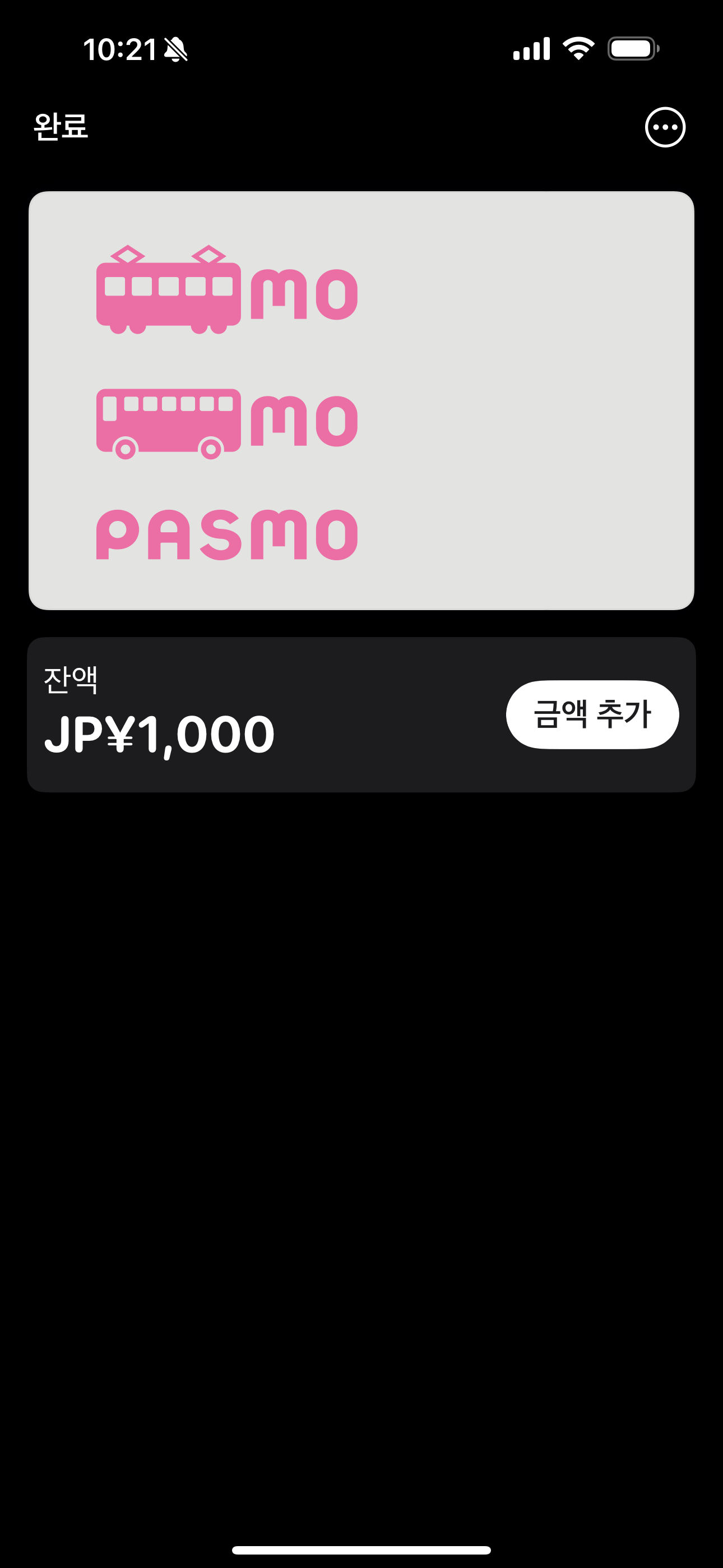Tap 금액 추가 to add money
This screenshot has height=1568, width=723.
tap(592, 714)
